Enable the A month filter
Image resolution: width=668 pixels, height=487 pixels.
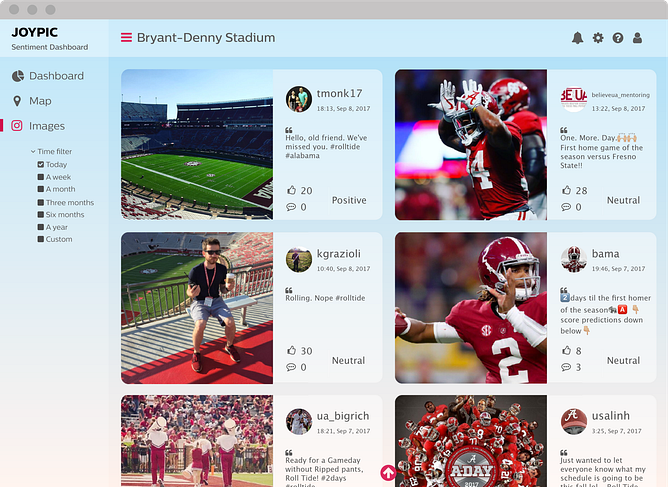click(41, 189)
